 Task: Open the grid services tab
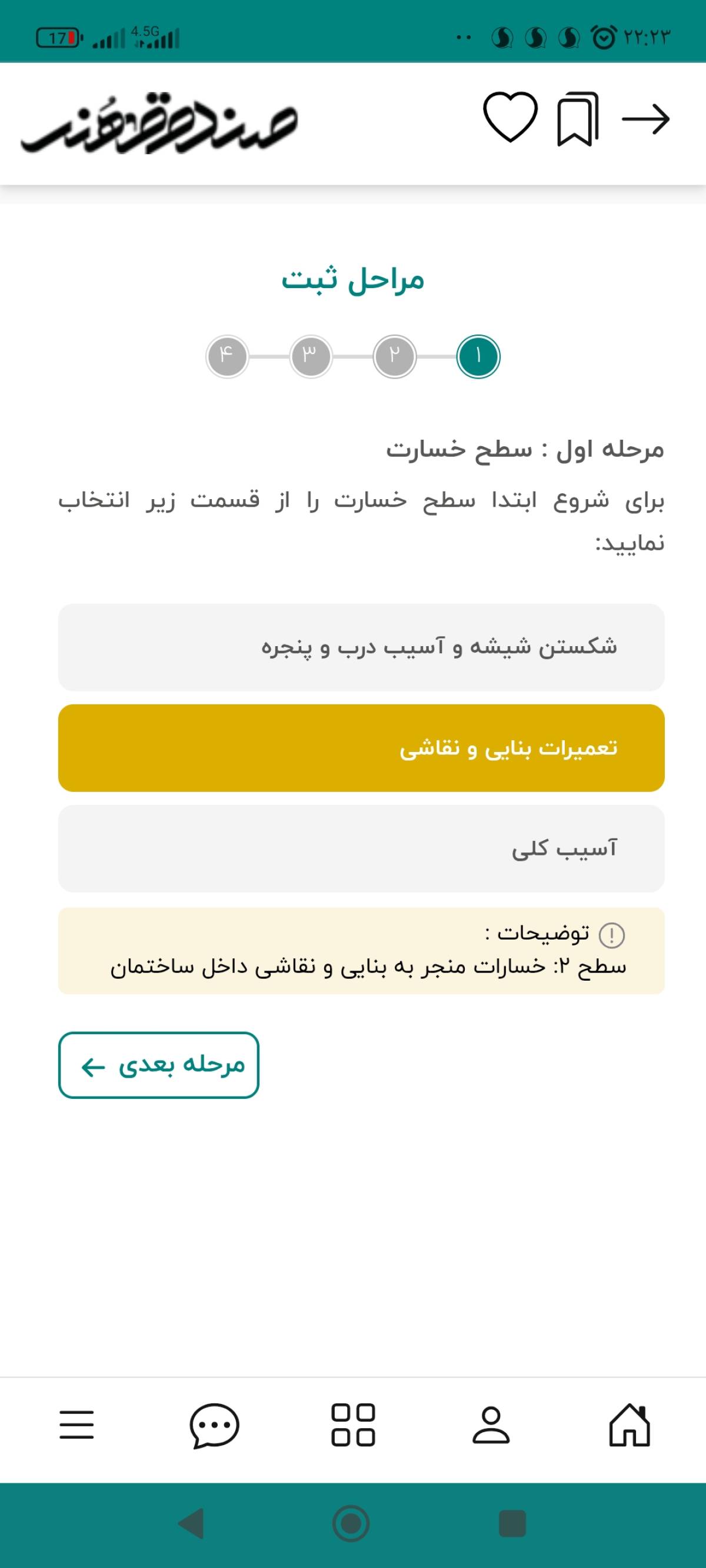point(352,1425)
